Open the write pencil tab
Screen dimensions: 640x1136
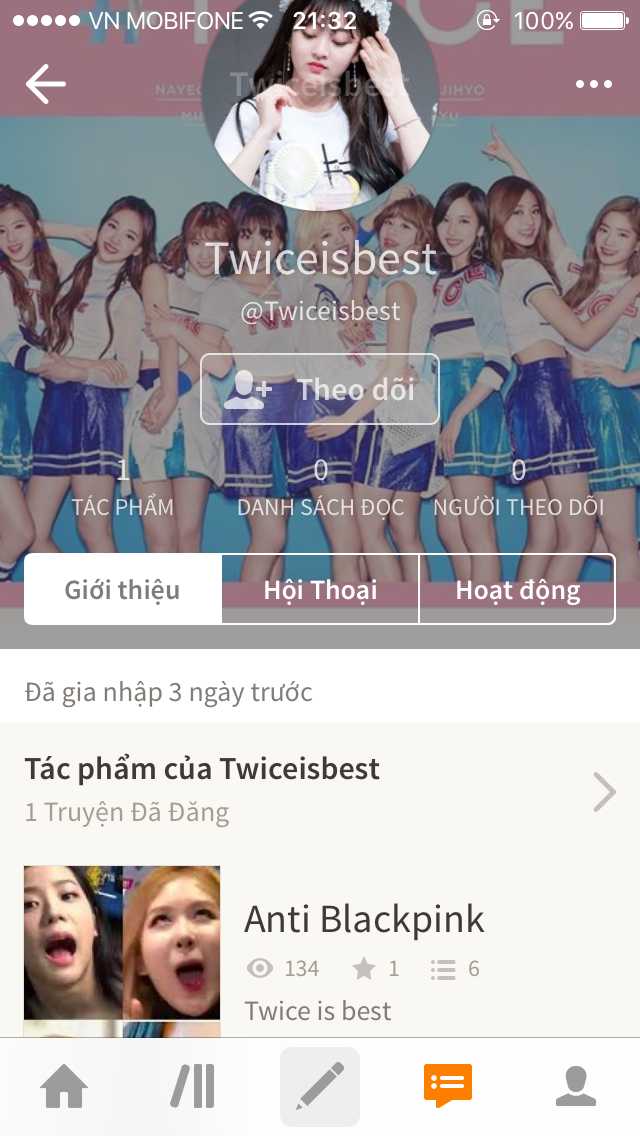(x=320, y=1087)
